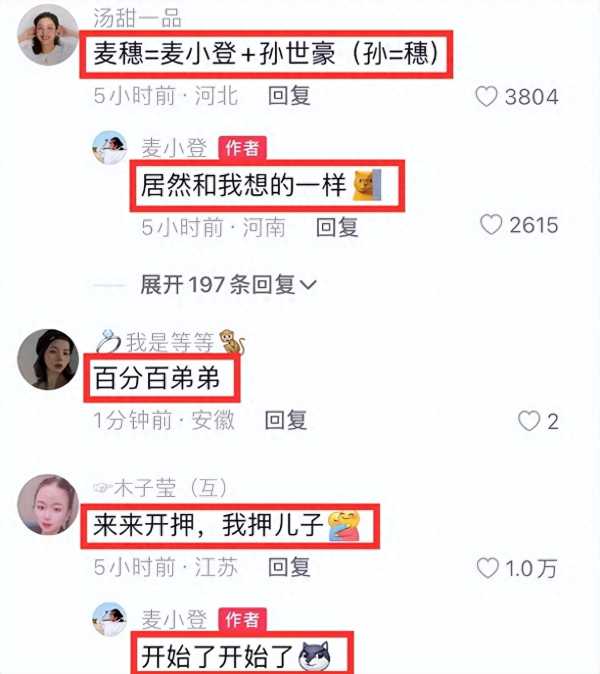The height and width of the screenshot is (674, 600).
Task: Like the 百分百弟弟 comment
Action: [x=529, y=421]
